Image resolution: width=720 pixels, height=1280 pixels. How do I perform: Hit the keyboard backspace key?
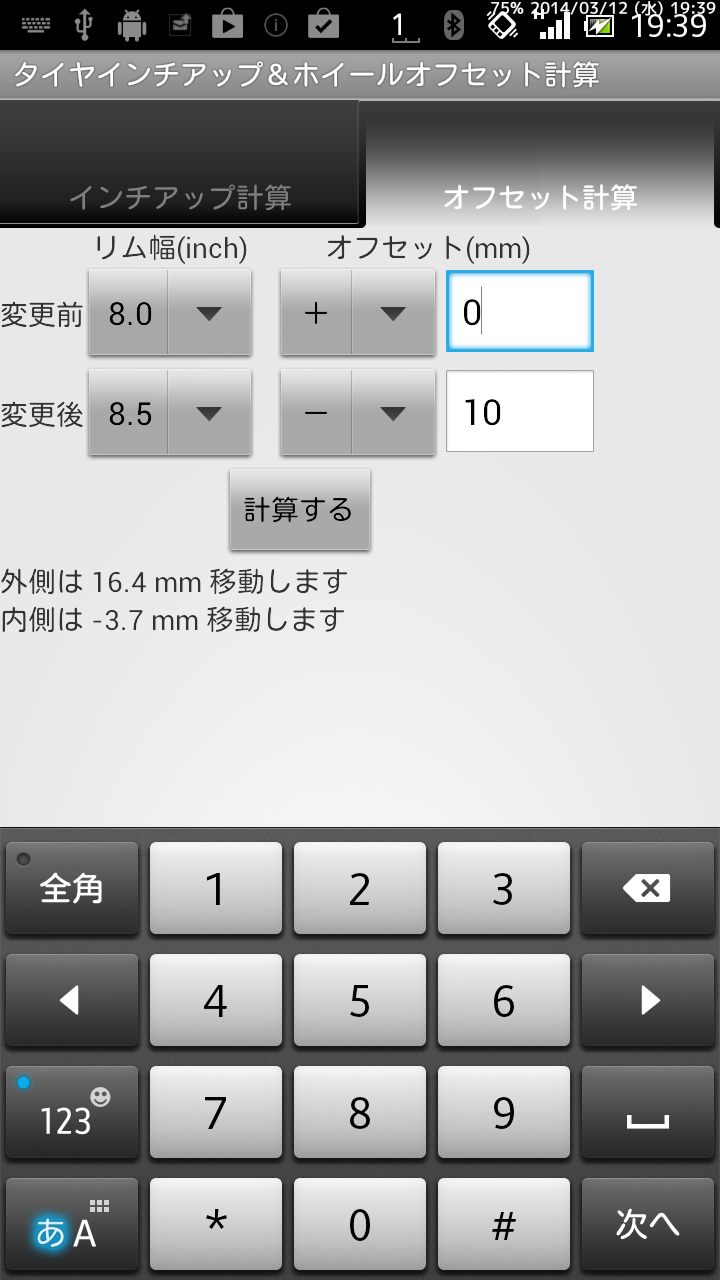[x=647, y=888]
